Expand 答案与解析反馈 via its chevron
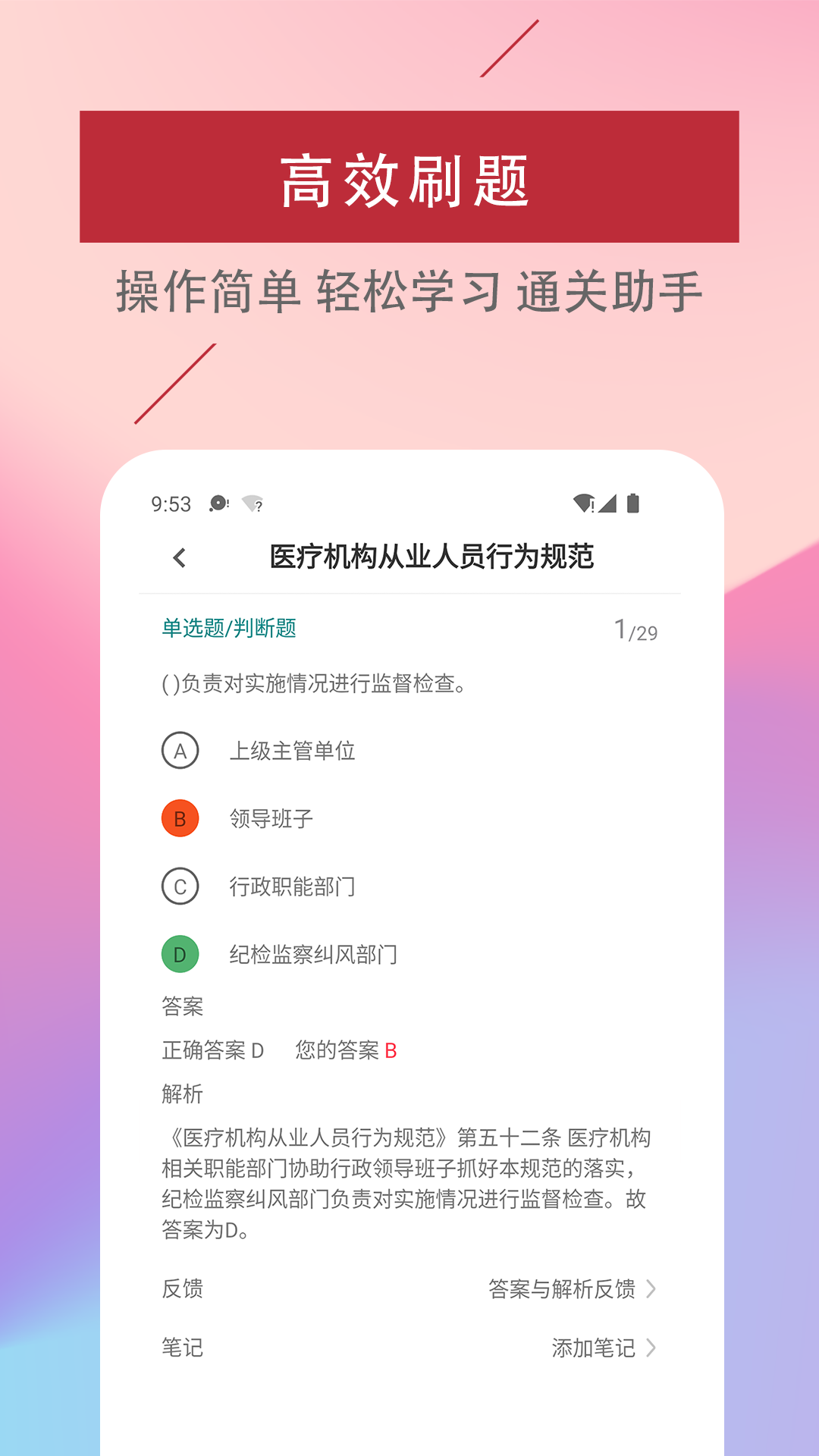Screen dimensions: 819x1456 [x=651, y=1289]
